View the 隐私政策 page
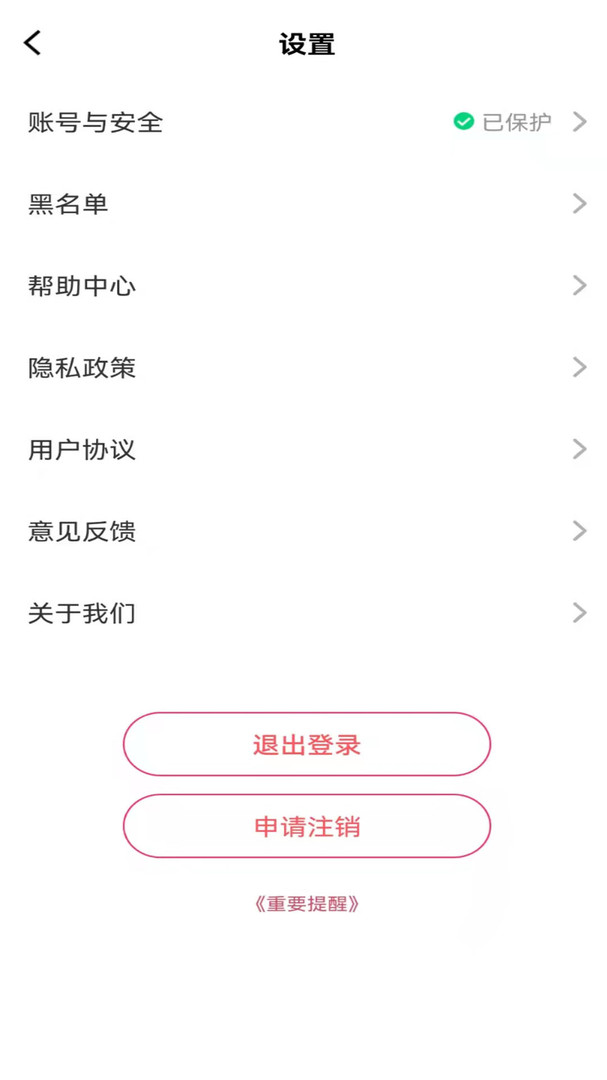The width and height of the screenshot is (607, 1080). pyautogui.click(x=303, y=367)
